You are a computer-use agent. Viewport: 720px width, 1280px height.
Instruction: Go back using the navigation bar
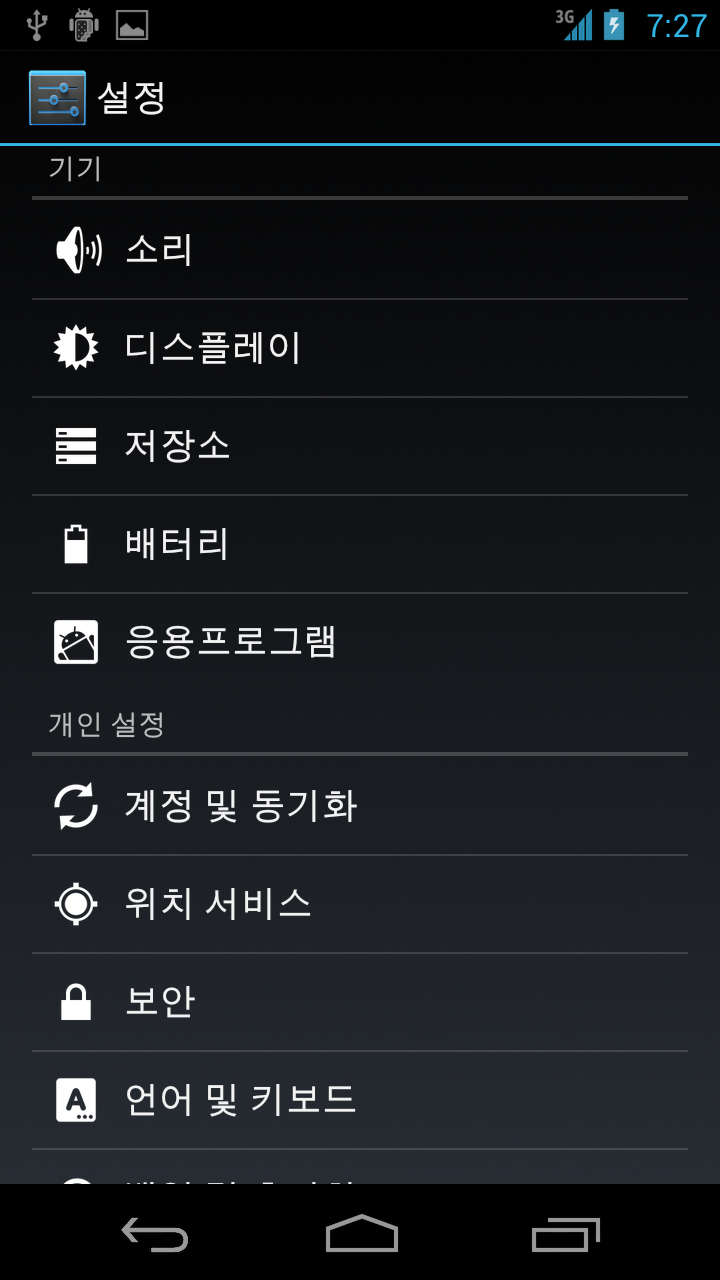(x=155, y=1234)
